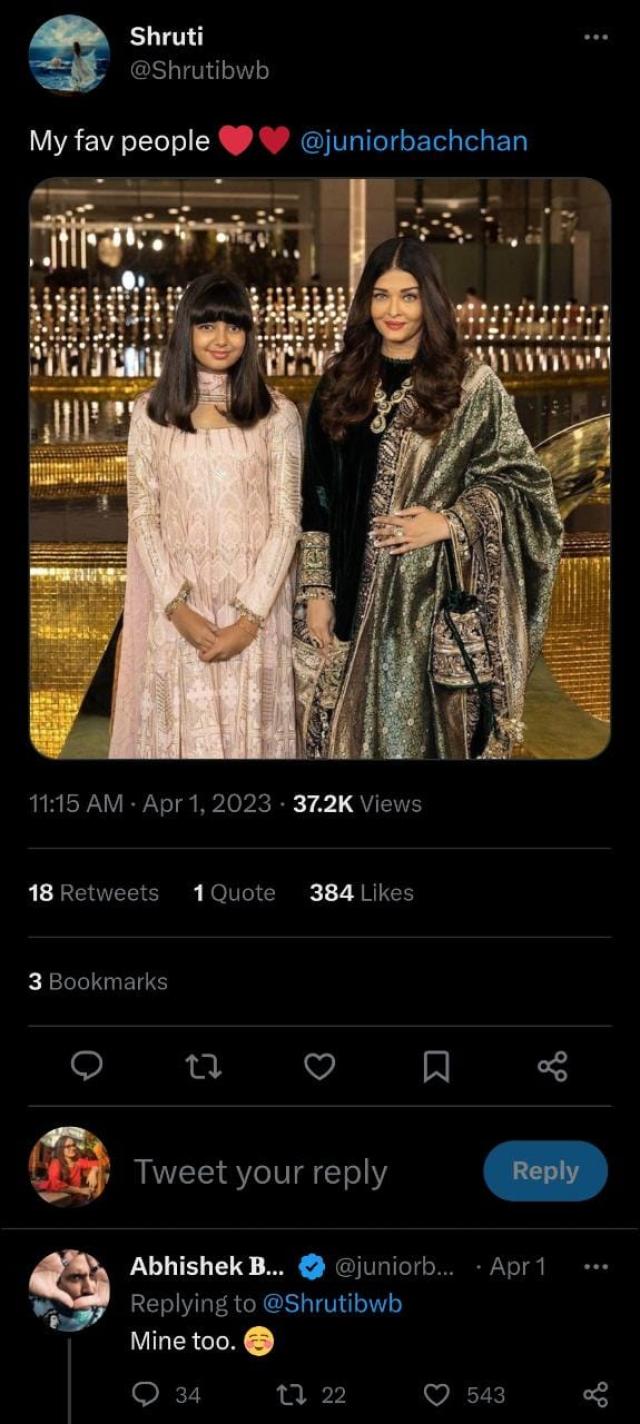View the tweet photo full screen
Viewport: 640px width, 1424px height.
(320, 468)
